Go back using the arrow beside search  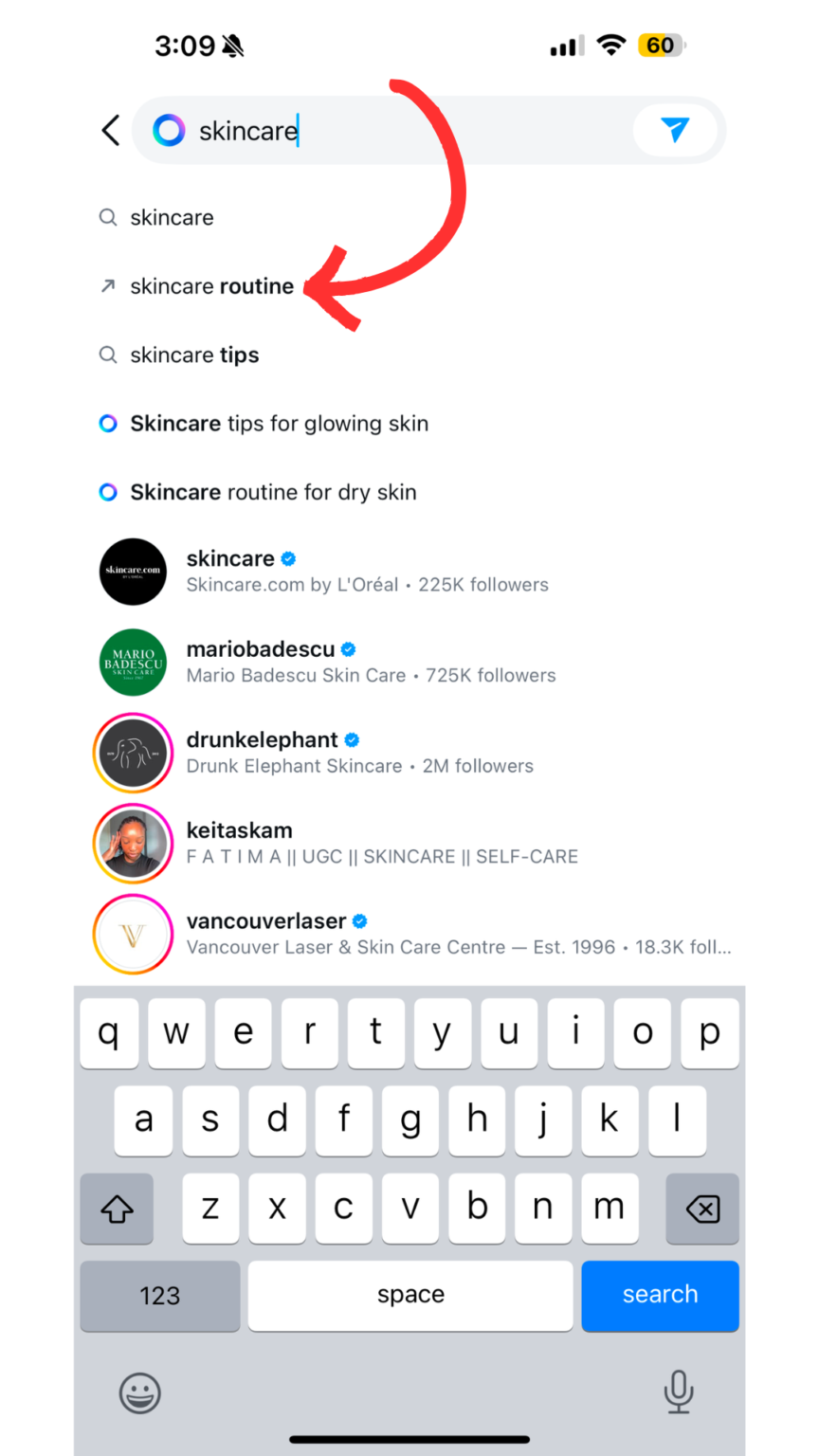point(111,131)
